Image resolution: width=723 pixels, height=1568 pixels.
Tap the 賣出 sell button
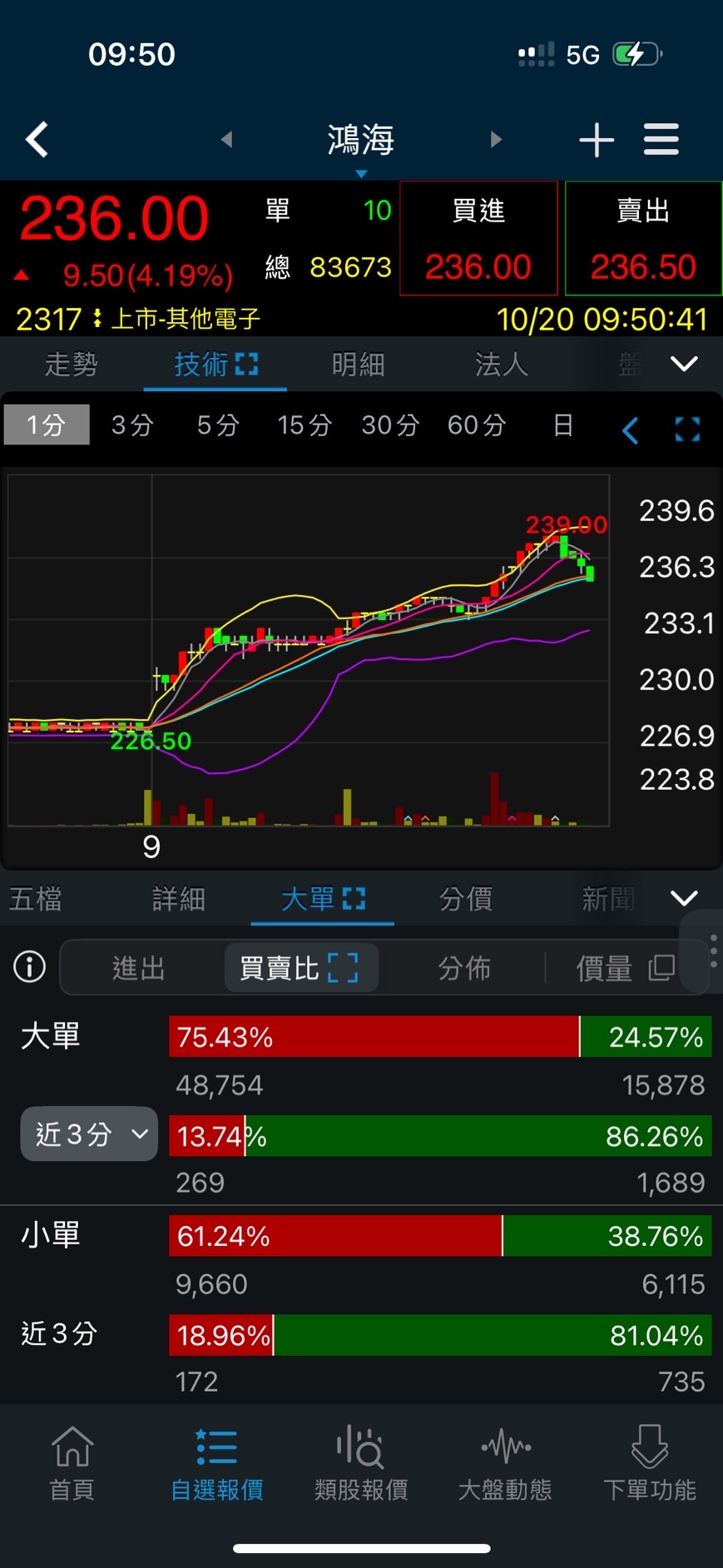(643, 238)
